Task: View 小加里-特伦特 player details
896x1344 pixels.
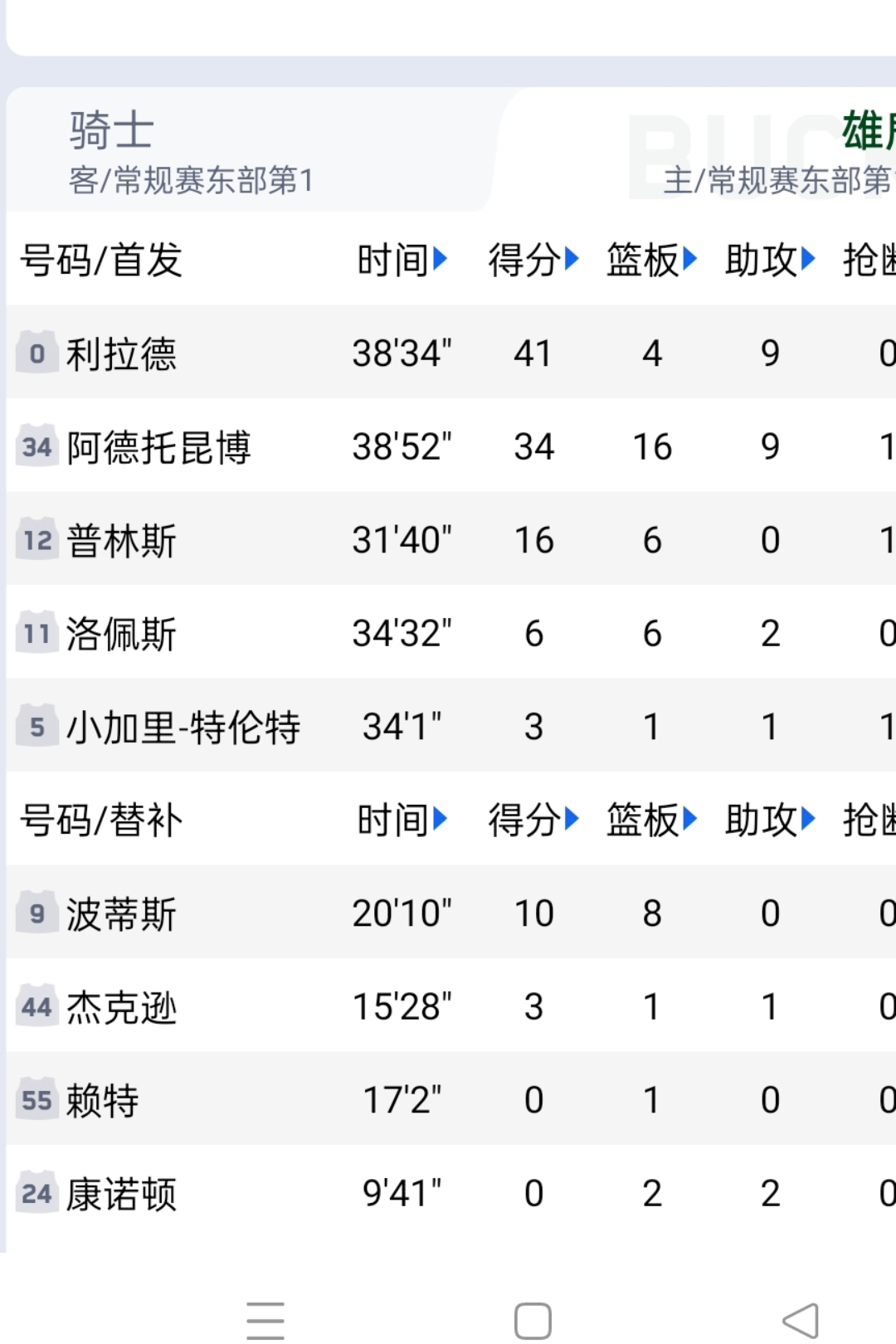Action: [183, 728]
